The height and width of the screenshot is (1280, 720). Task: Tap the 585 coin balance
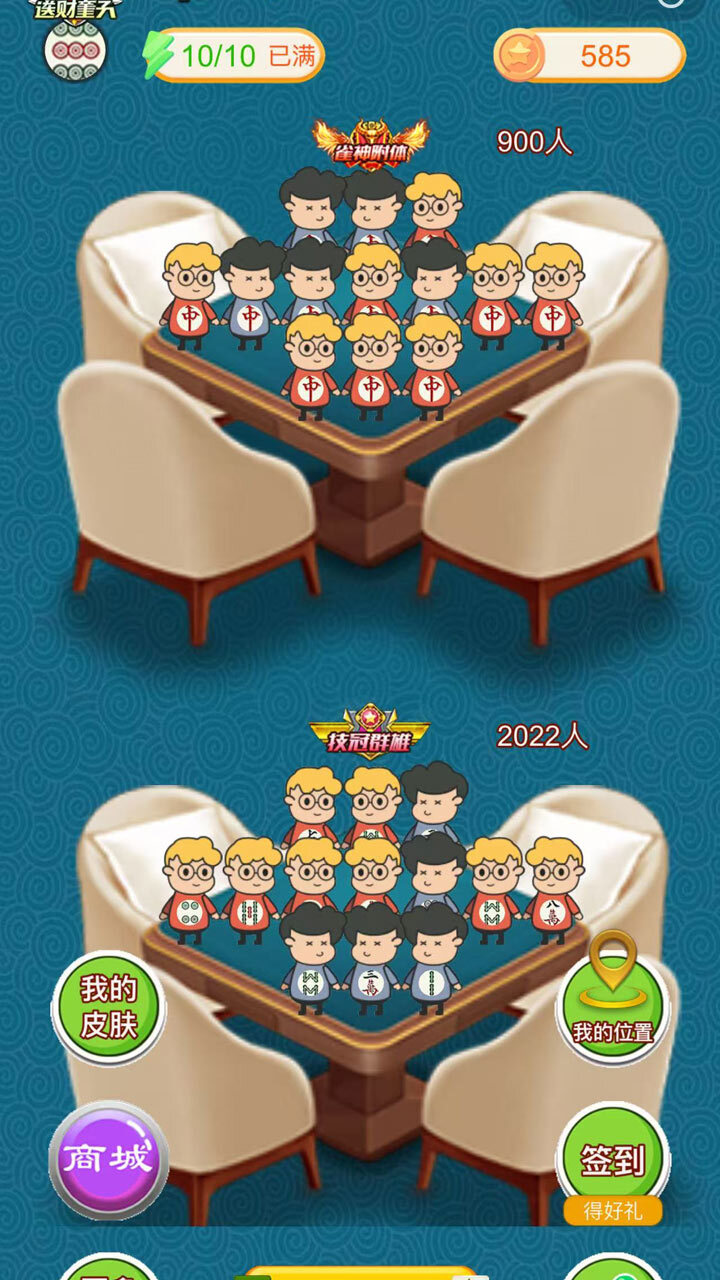pyautogui.click(x=590, y=55)
